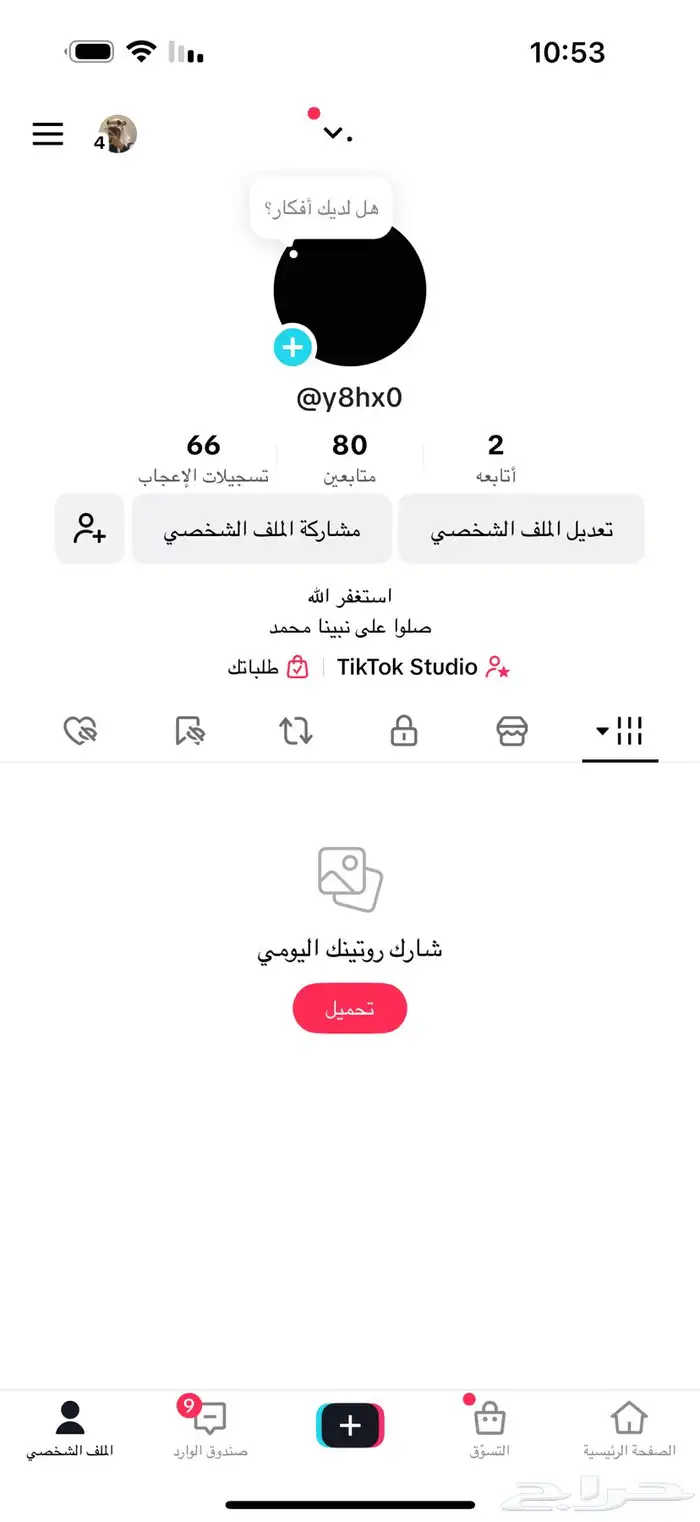Image resolution: width=700 pixels, height=1522 pixels.
Task: Open طلباتك (your orders)
Action: click(x=268, y=668)
